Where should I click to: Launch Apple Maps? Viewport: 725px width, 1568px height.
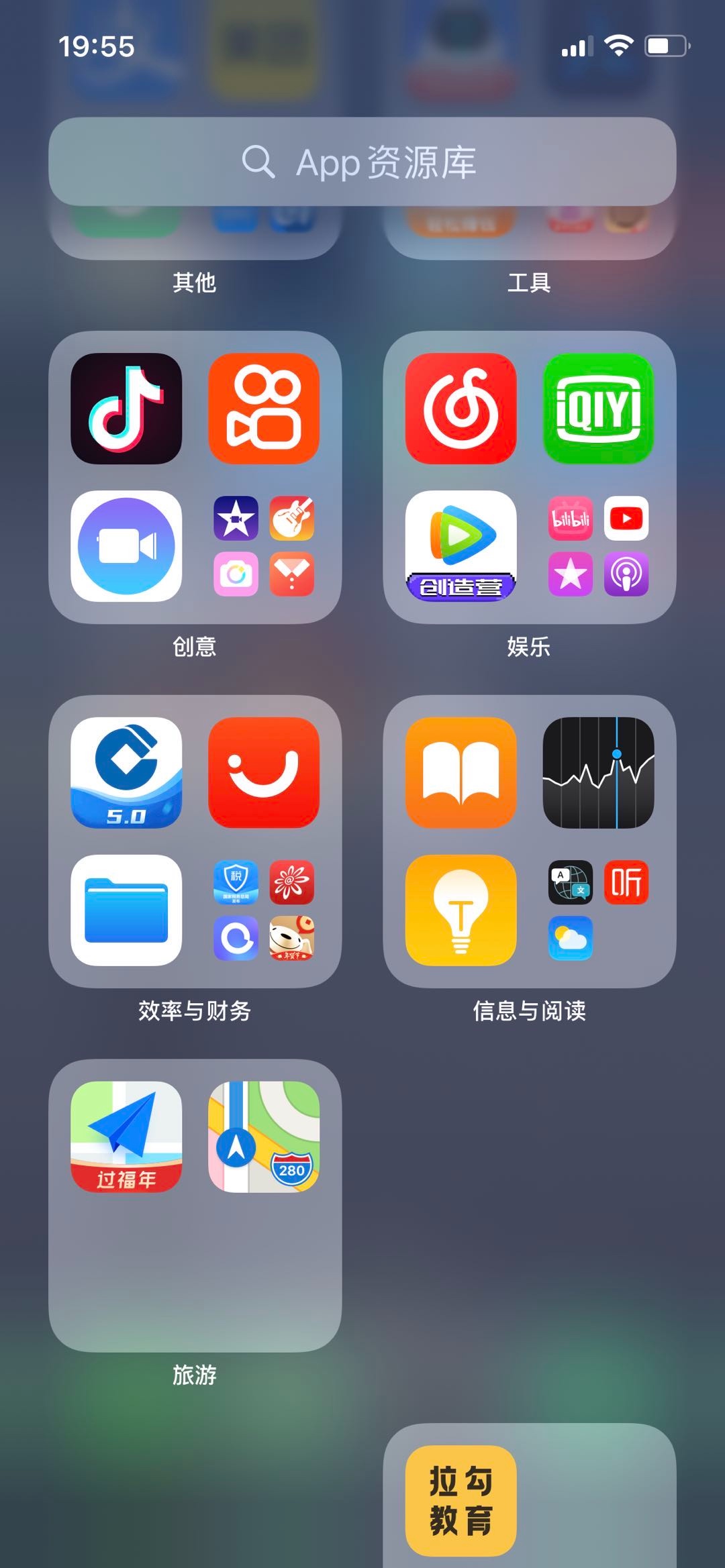point(263,1137)
